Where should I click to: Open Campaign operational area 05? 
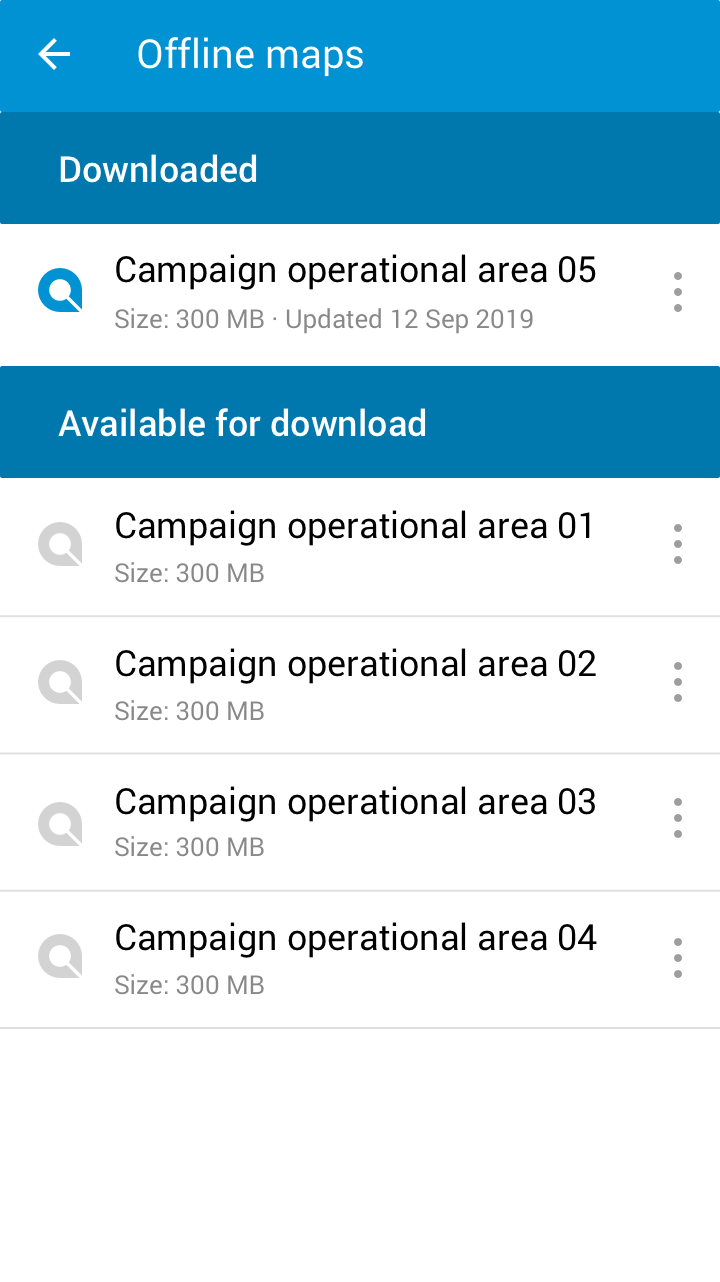(356, 291)
